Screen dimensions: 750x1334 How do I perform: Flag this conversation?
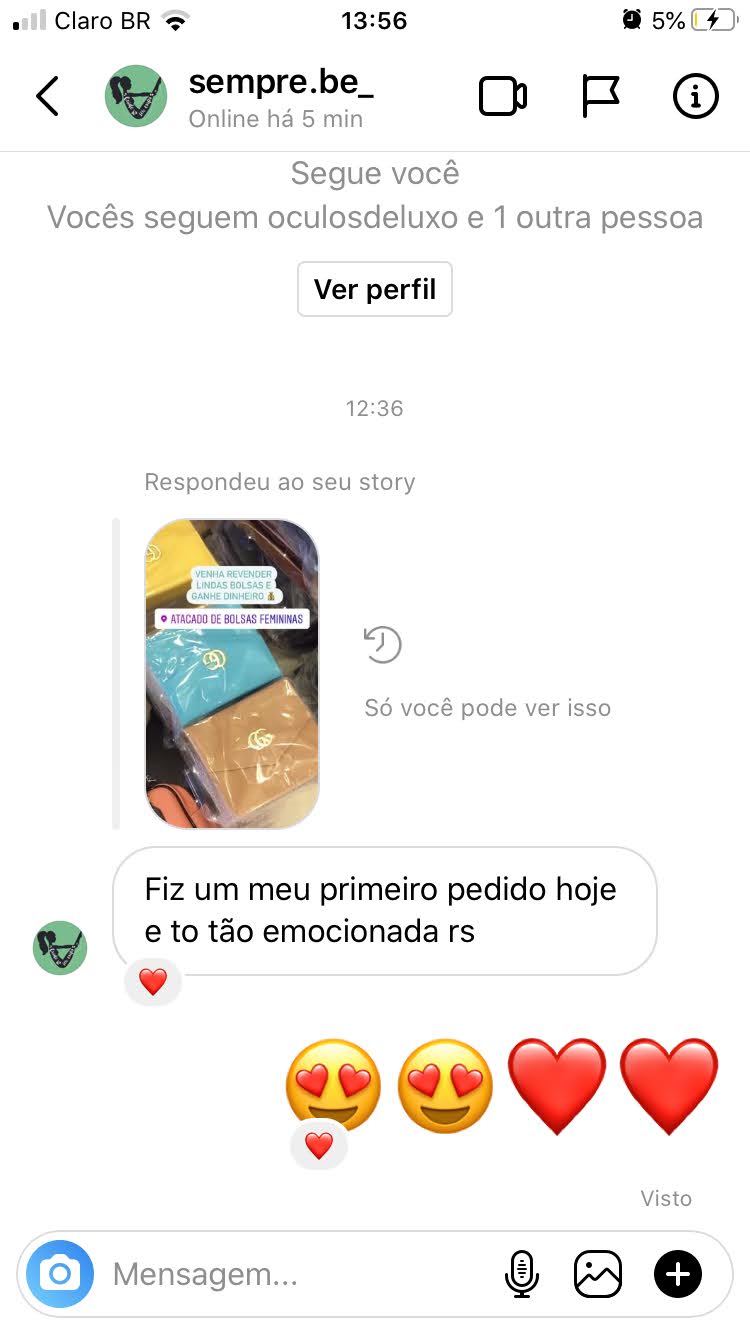click(600, 97)
